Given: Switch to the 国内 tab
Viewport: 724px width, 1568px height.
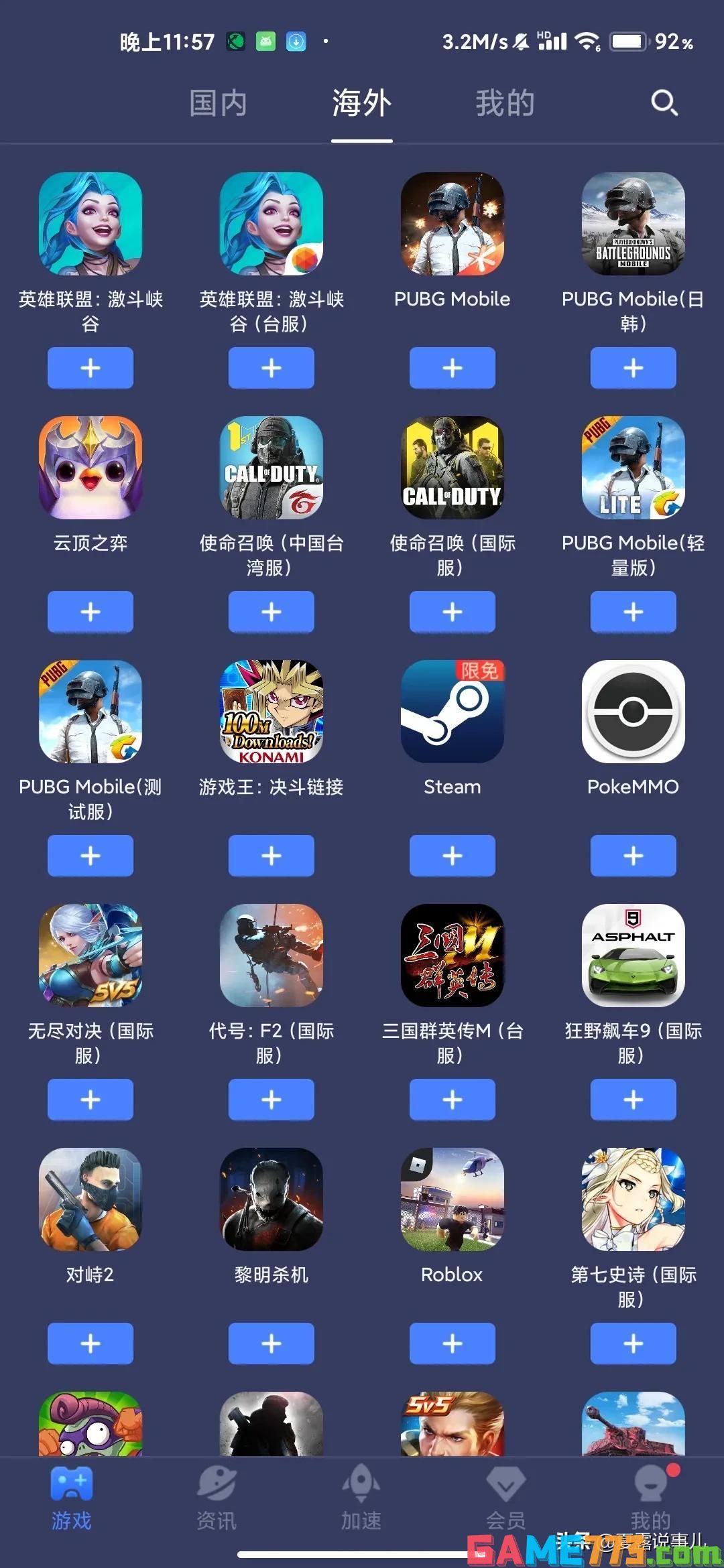Looking at the screenshot, I should click(218, 103).
